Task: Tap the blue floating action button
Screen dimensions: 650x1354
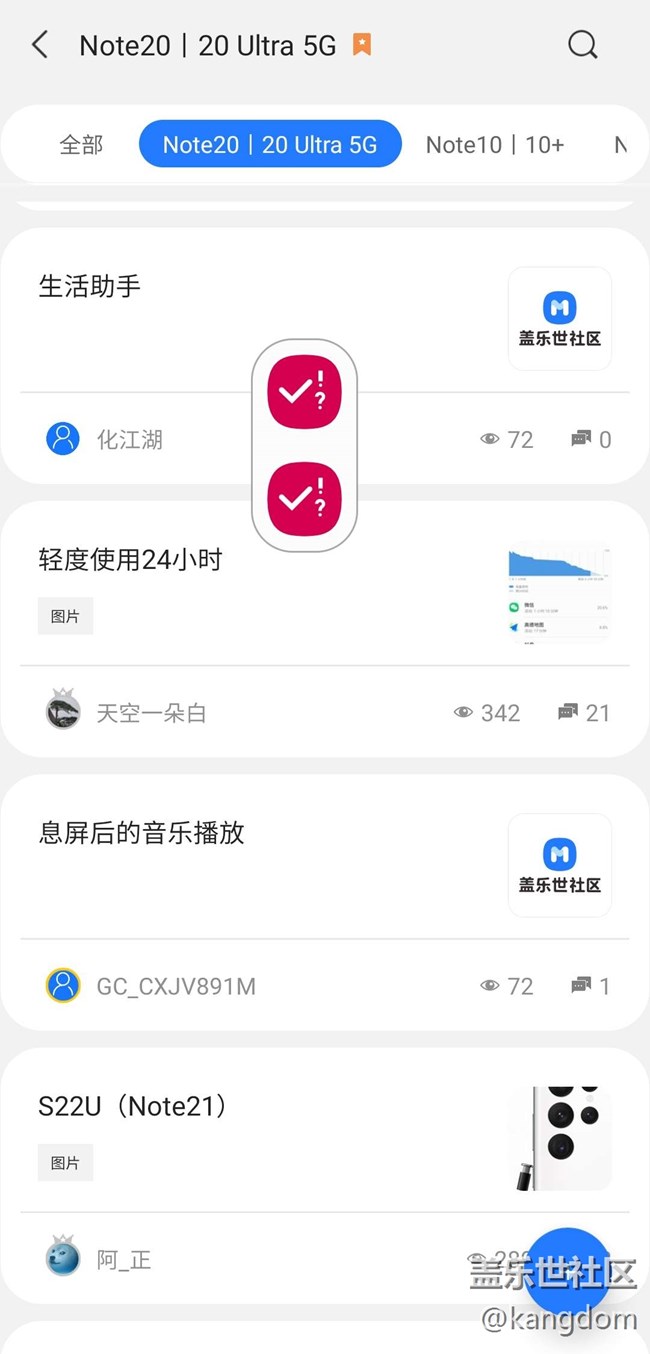Action: pos(570,1270)
